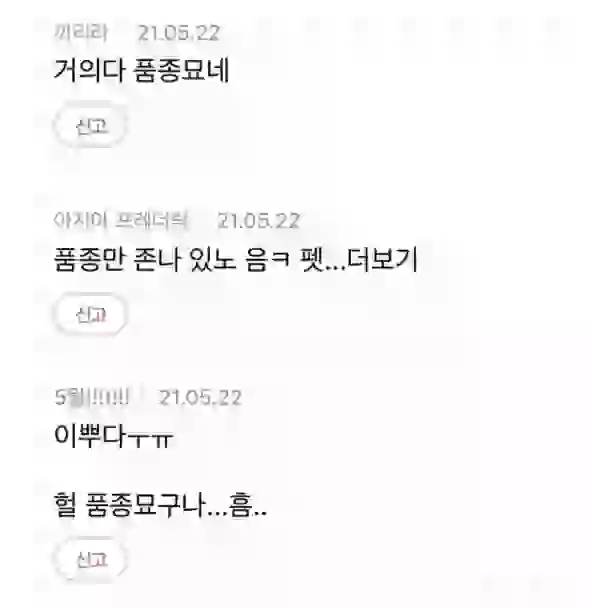
Task: Report the comment '거의다 품종묘네'
Action: [90, 127]
